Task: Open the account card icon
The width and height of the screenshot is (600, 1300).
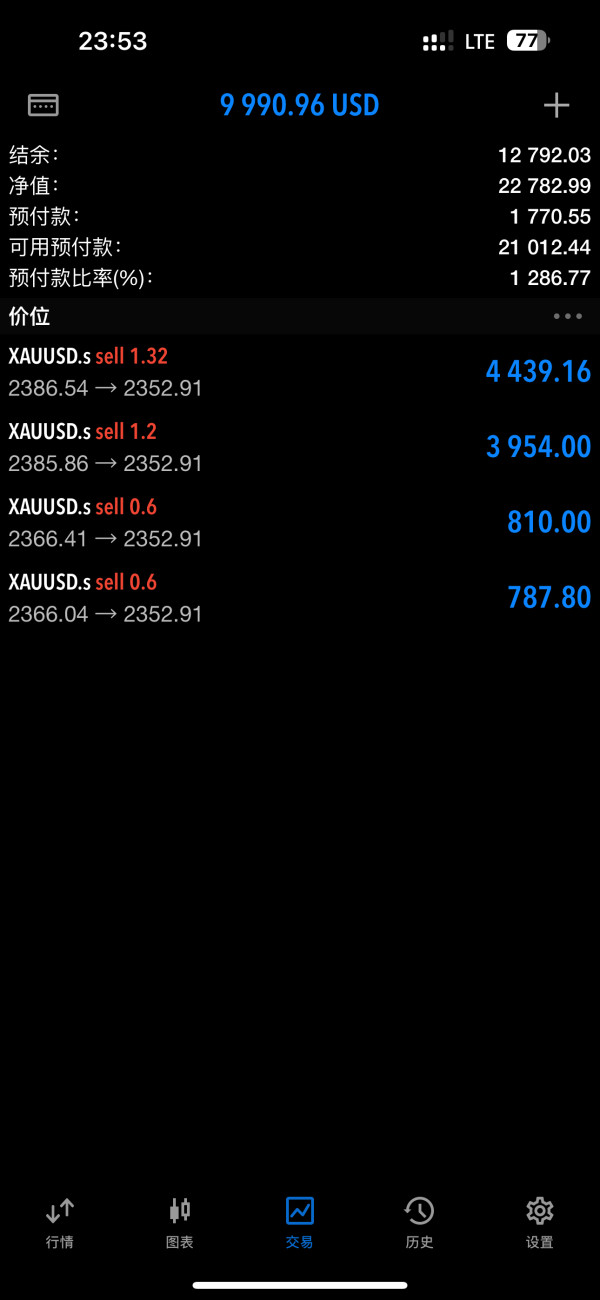Action: pyautogui.click(x=43, y=105)
